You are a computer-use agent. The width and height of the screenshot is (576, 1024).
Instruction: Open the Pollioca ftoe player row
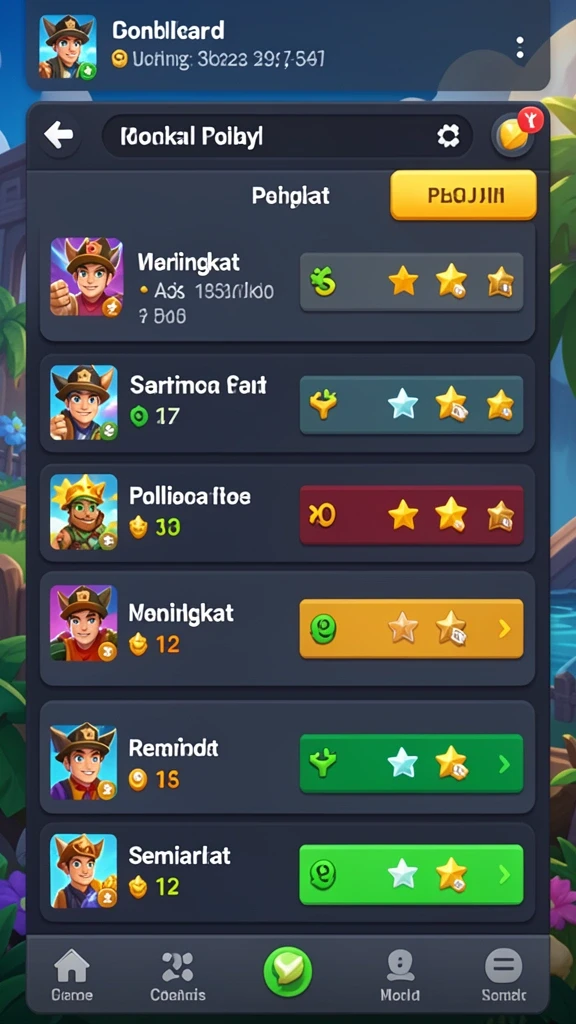(287, 513)
